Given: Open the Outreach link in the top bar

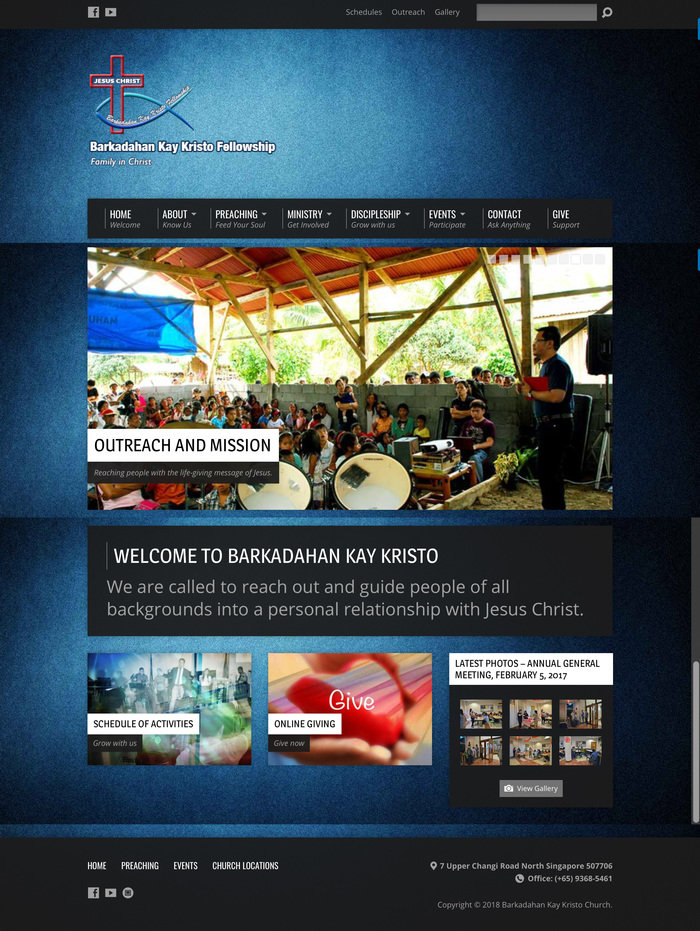Looking at the screenshot, I should point(408,12).
